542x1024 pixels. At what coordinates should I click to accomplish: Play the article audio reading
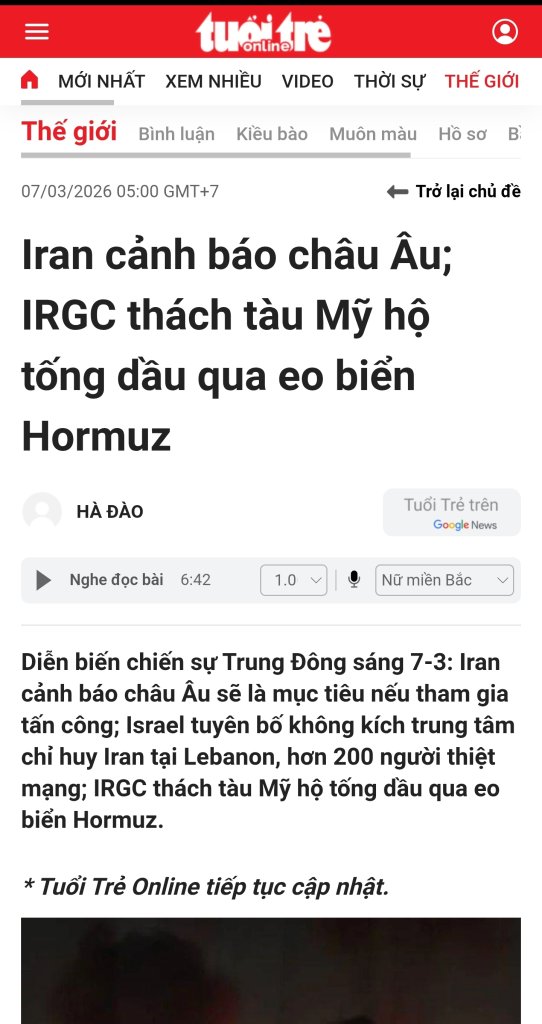(43, 580)
